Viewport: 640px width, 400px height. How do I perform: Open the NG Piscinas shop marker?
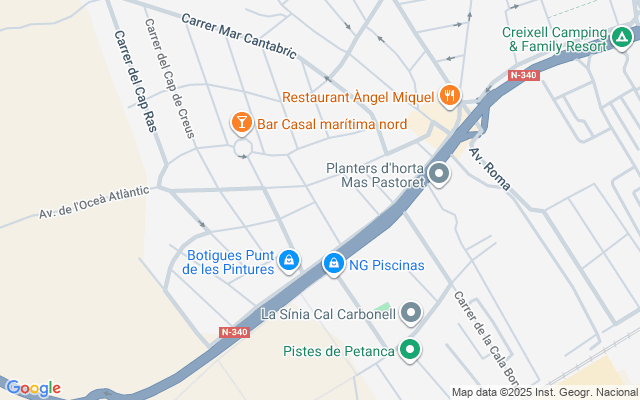tap(334, 264)
